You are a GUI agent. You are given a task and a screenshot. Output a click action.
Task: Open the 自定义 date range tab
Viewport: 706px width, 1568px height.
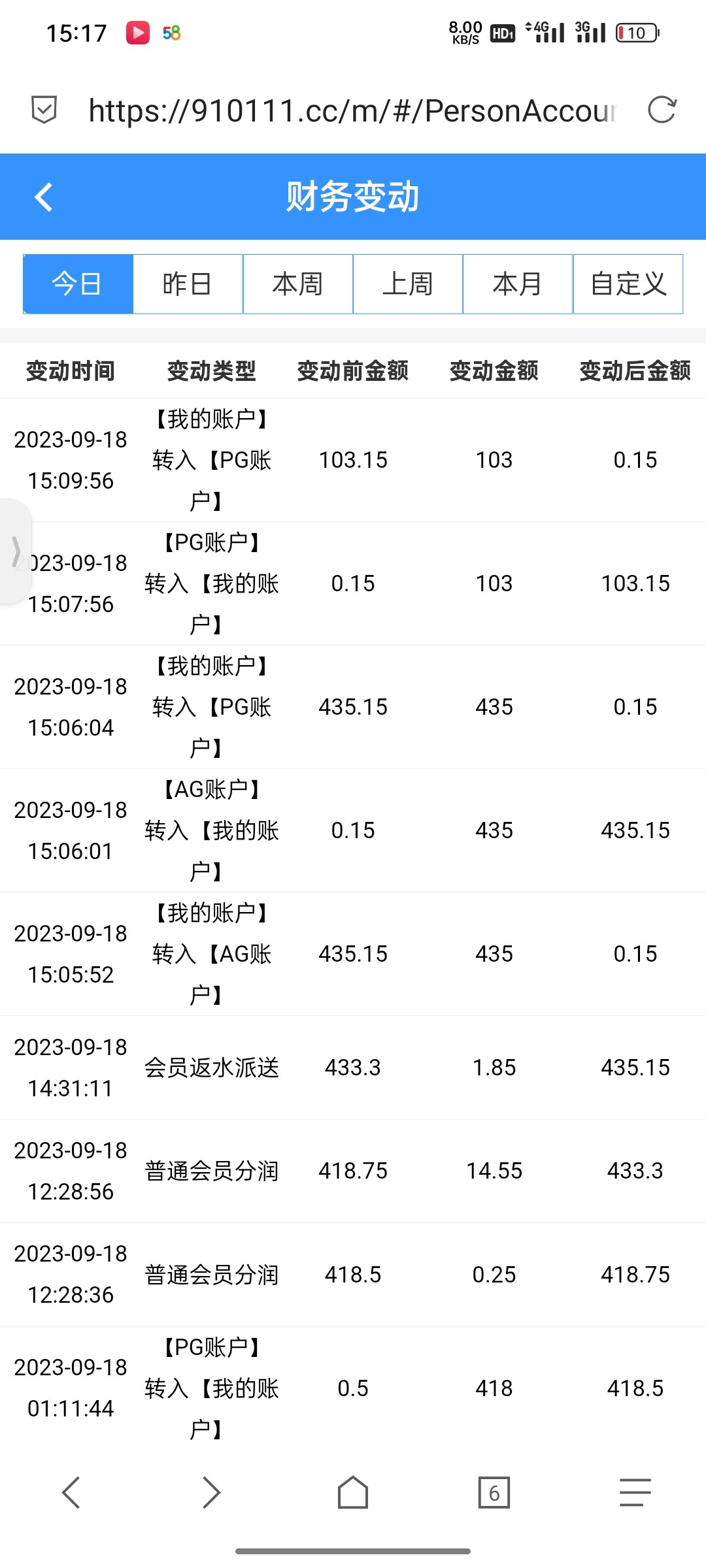pos(628,284)
